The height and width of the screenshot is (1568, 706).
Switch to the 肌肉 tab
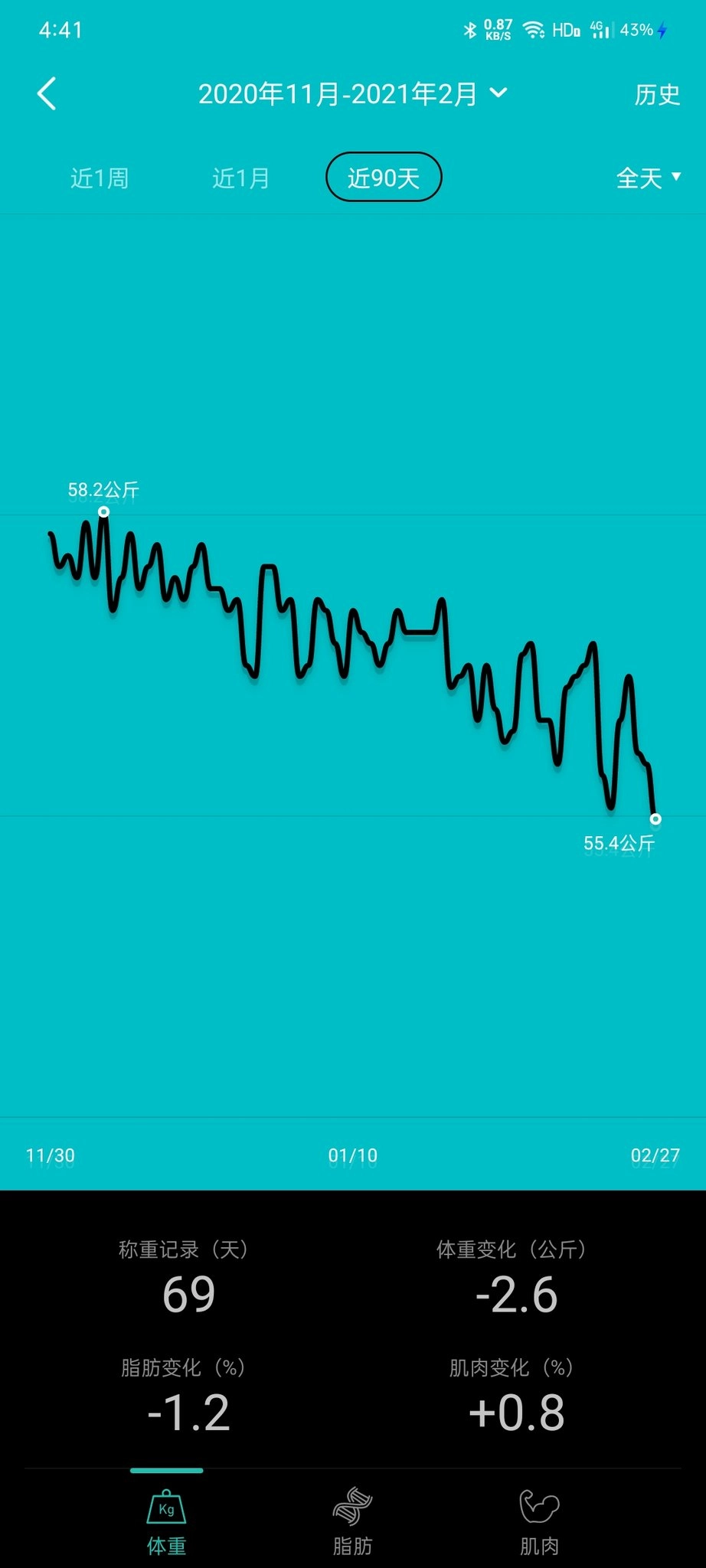(539, 1522)
